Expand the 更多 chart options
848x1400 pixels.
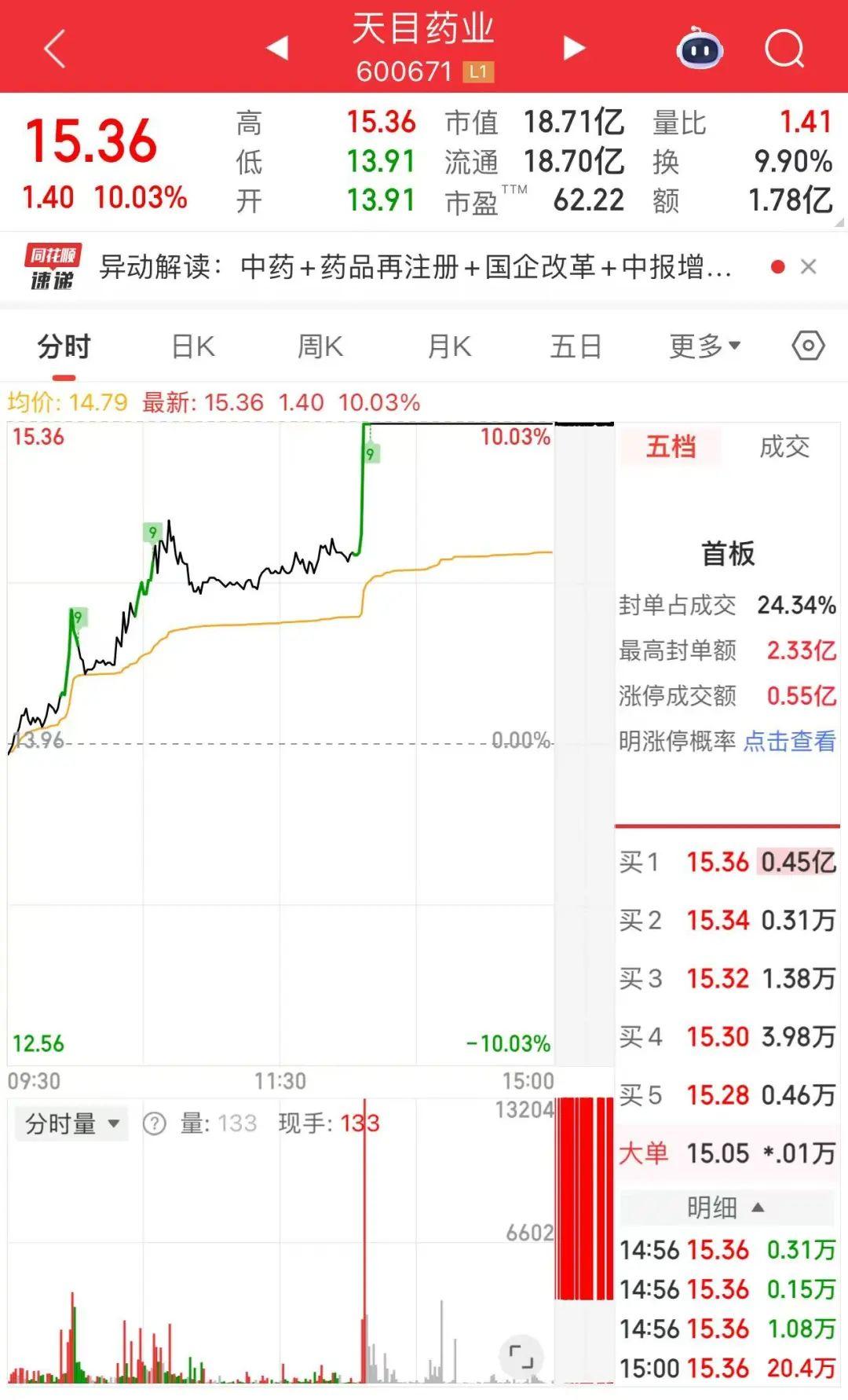(704, 346)
